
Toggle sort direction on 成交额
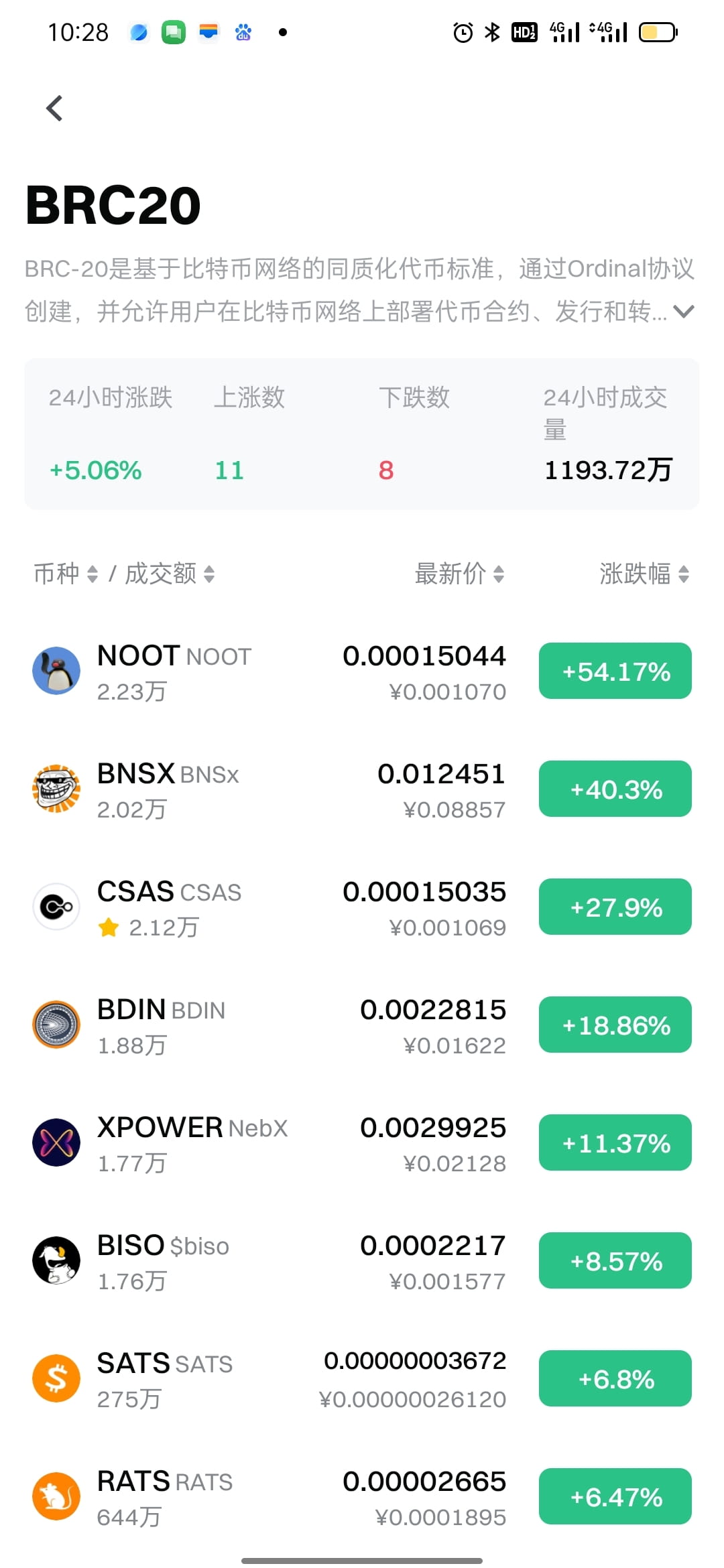coord(208,575)
